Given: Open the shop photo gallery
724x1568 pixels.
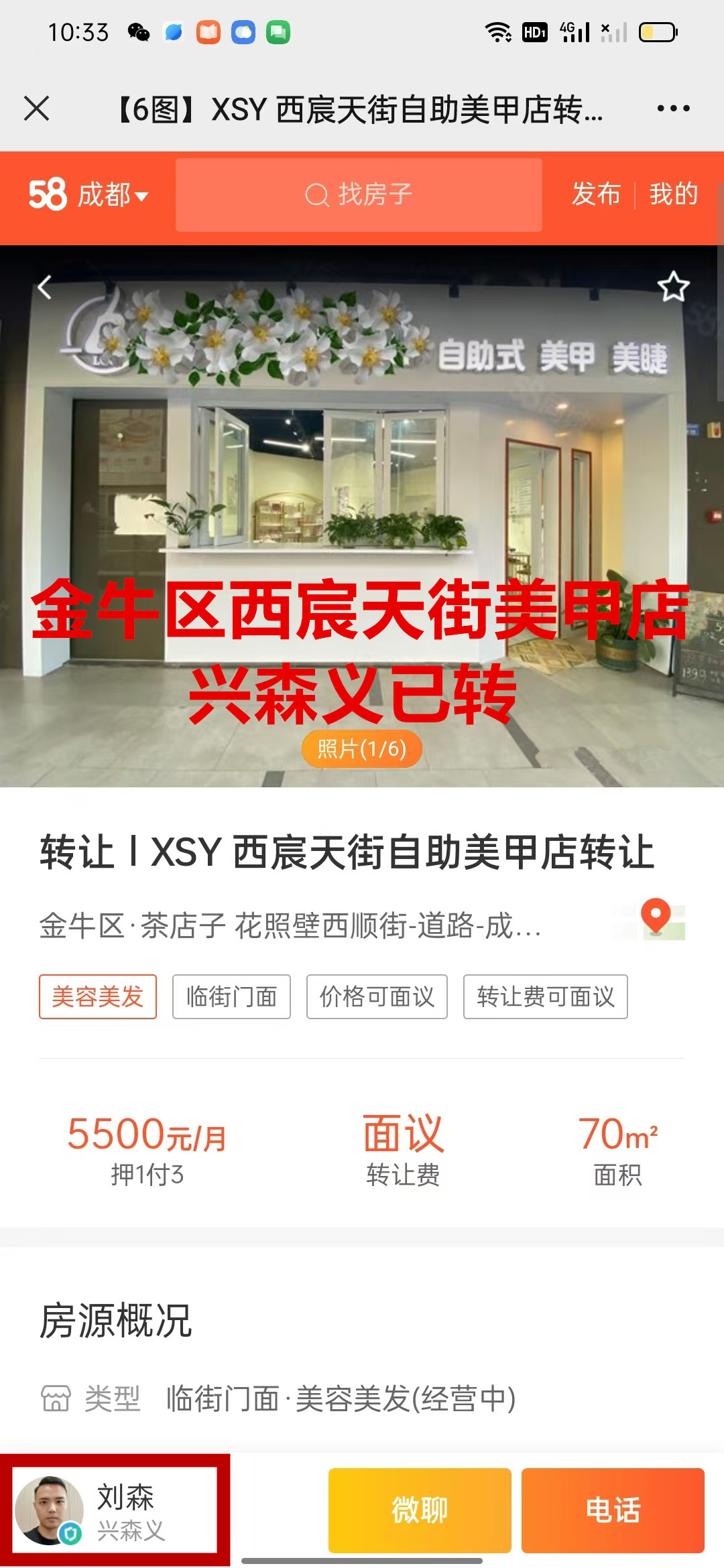Looking at the screenshot, I should [x=362, y=509].
